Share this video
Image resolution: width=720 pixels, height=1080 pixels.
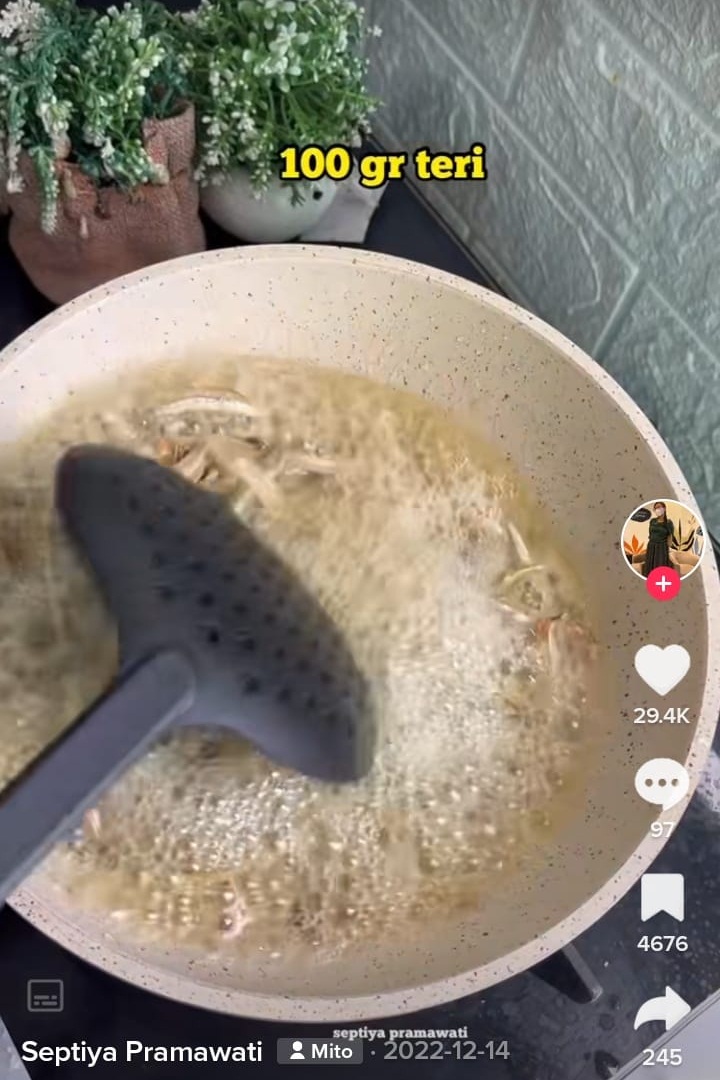pyautogui.click(x=662, y=1010)
